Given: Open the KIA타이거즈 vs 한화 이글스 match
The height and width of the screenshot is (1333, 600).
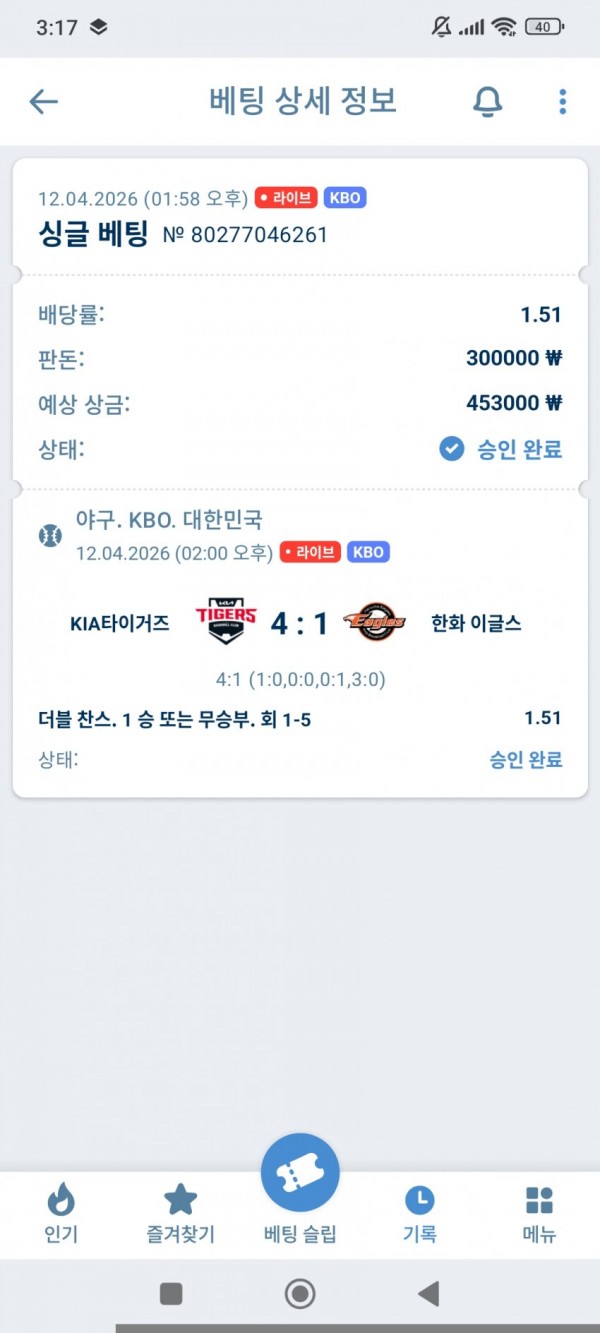Looking at the screenshot, I should pyautogui.click(x=300, y=623).
